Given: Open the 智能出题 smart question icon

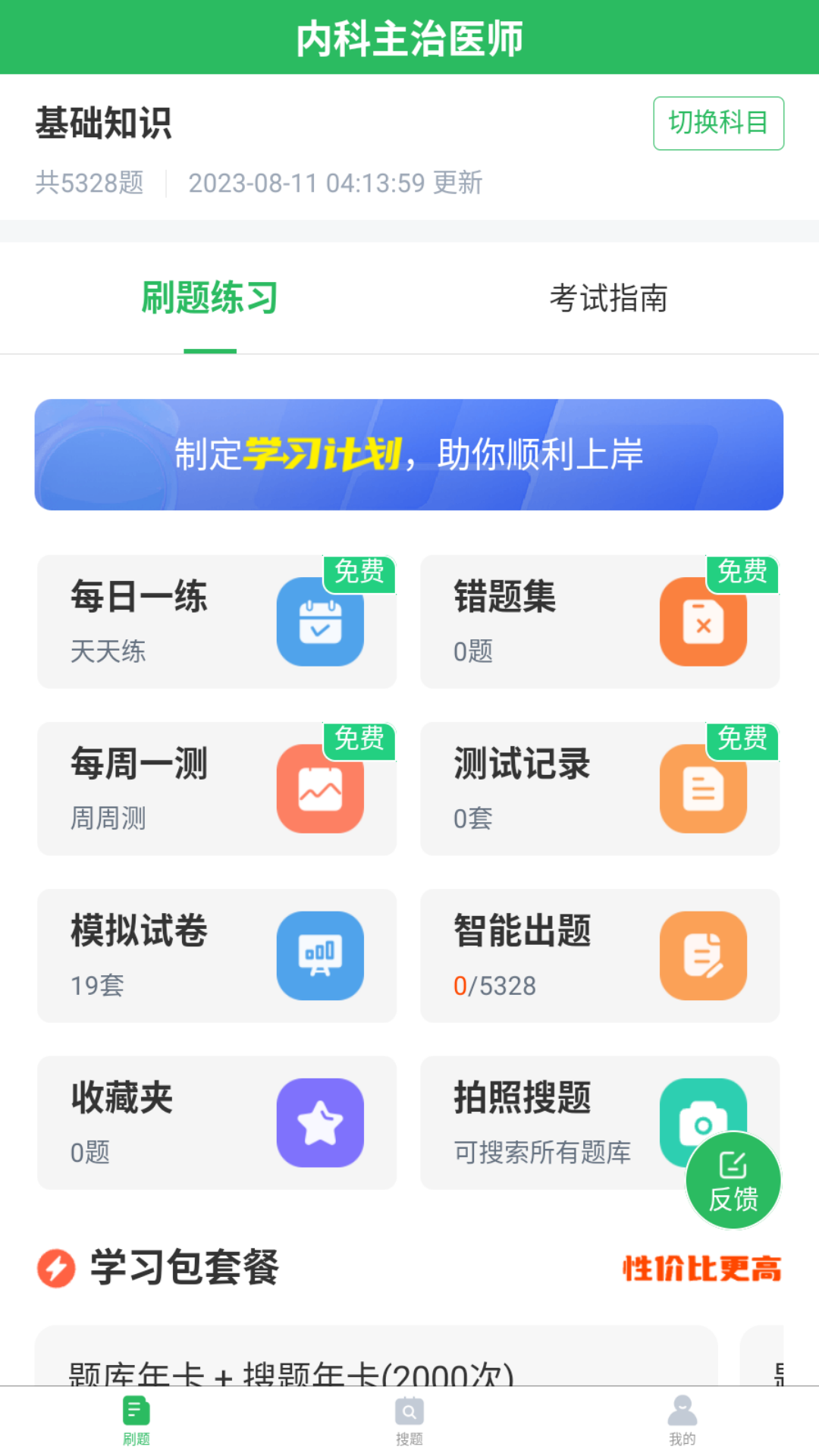Looking at the screenshot, I should coord(703,955).
